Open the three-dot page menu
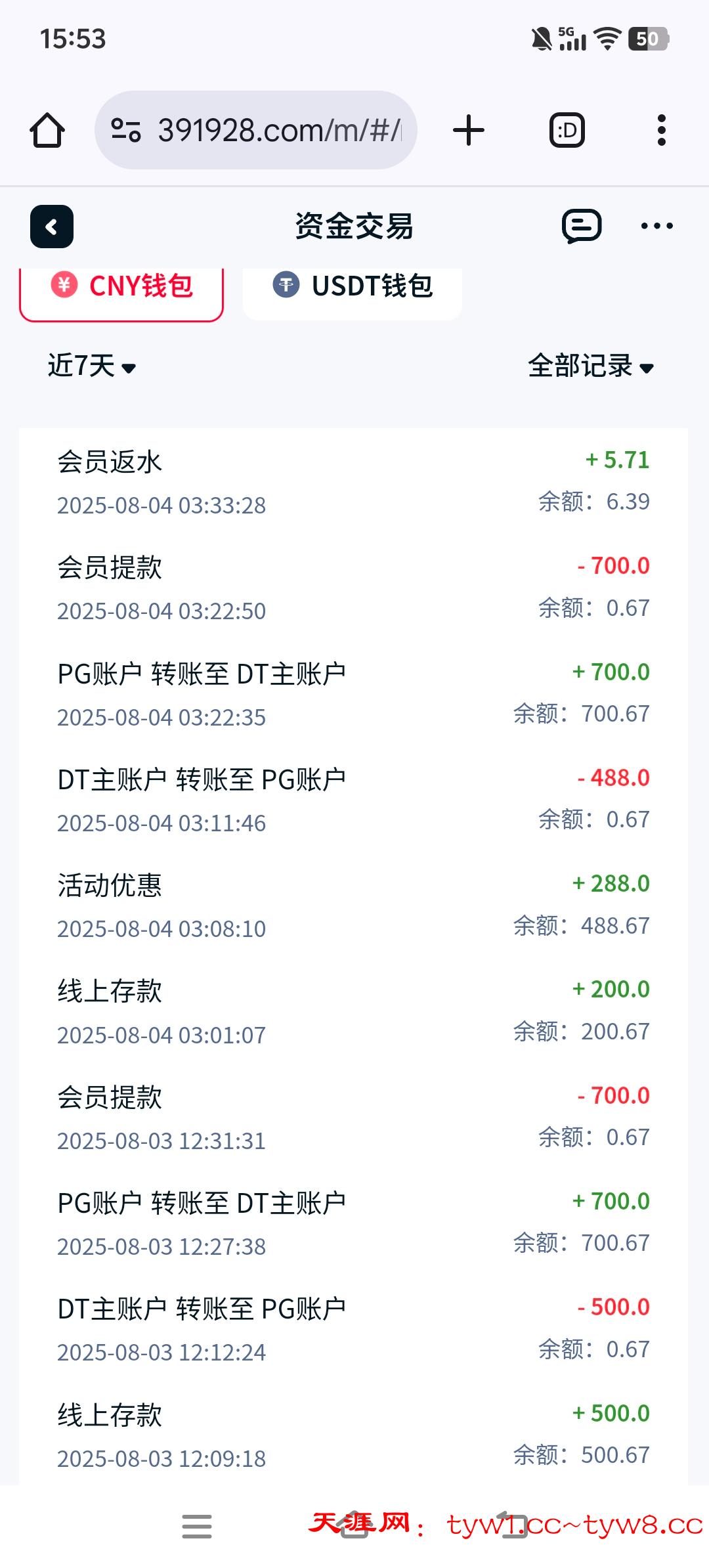This screenshot has width=709, height=1568. (x=656, y=227)
